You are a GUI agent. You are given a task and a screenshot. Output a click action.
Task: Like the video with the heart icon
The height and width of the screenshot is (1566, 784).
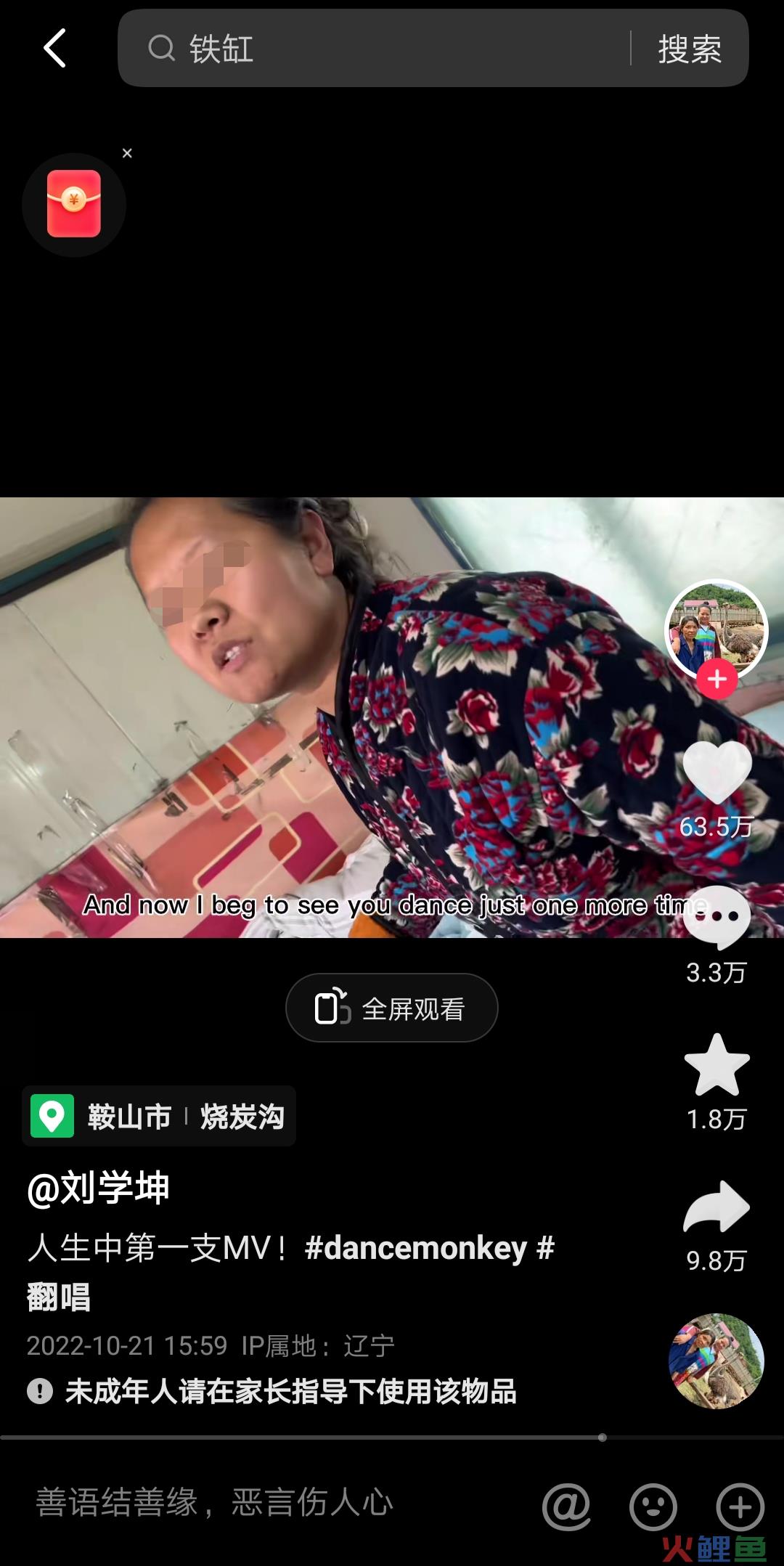[716, 772]
